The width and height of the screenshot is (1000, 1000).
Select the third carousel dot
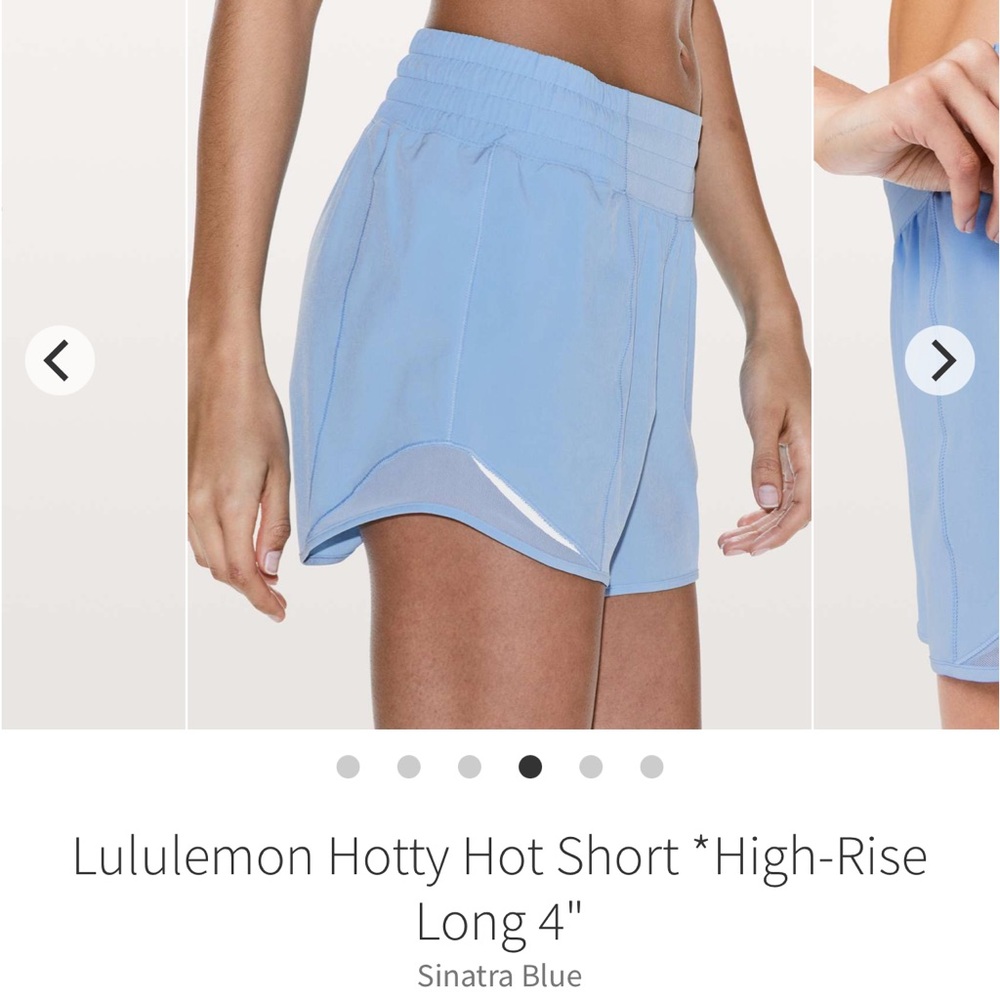coord(470,767)
